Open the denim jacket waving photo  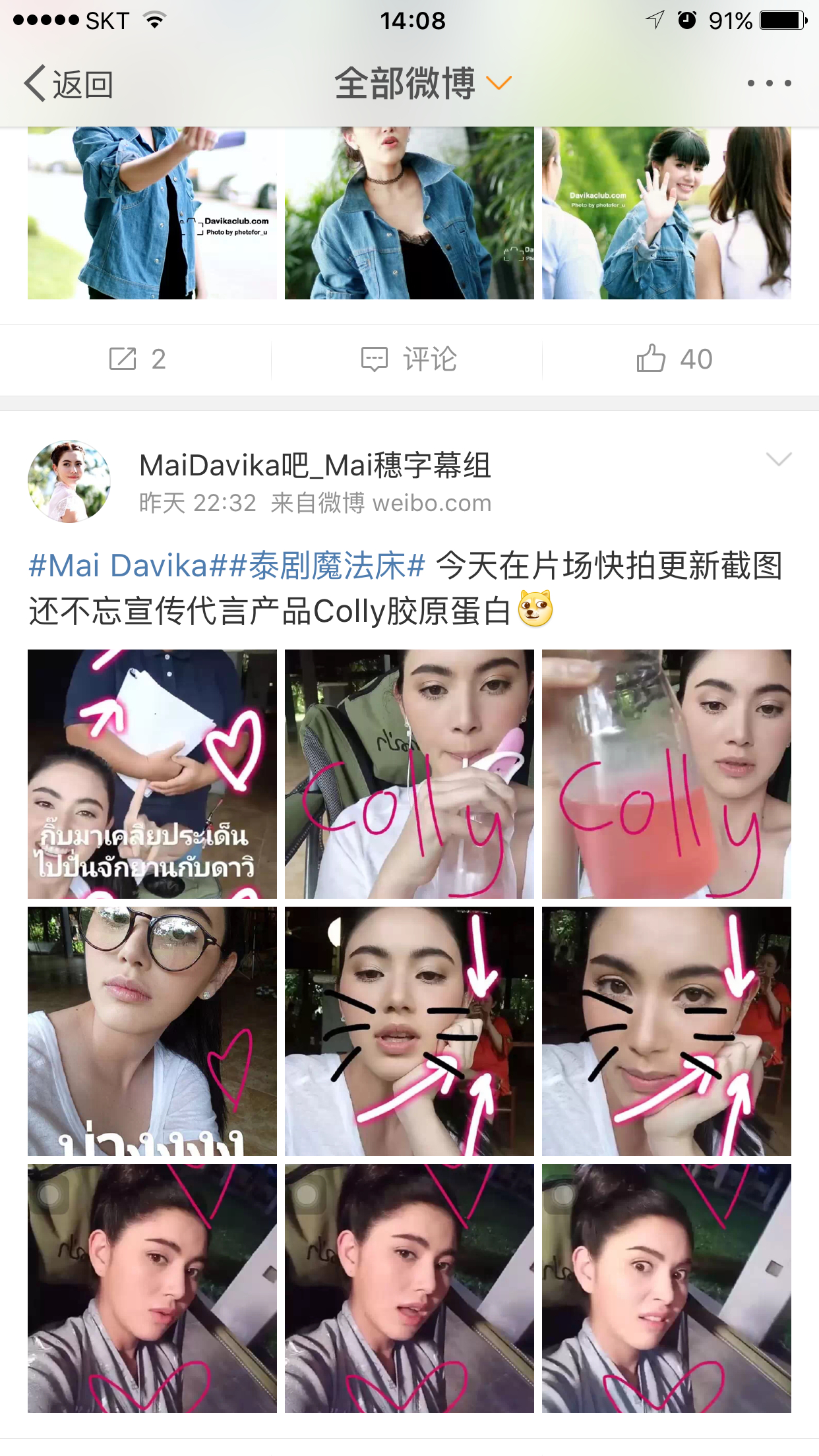[x=666, y=213]
